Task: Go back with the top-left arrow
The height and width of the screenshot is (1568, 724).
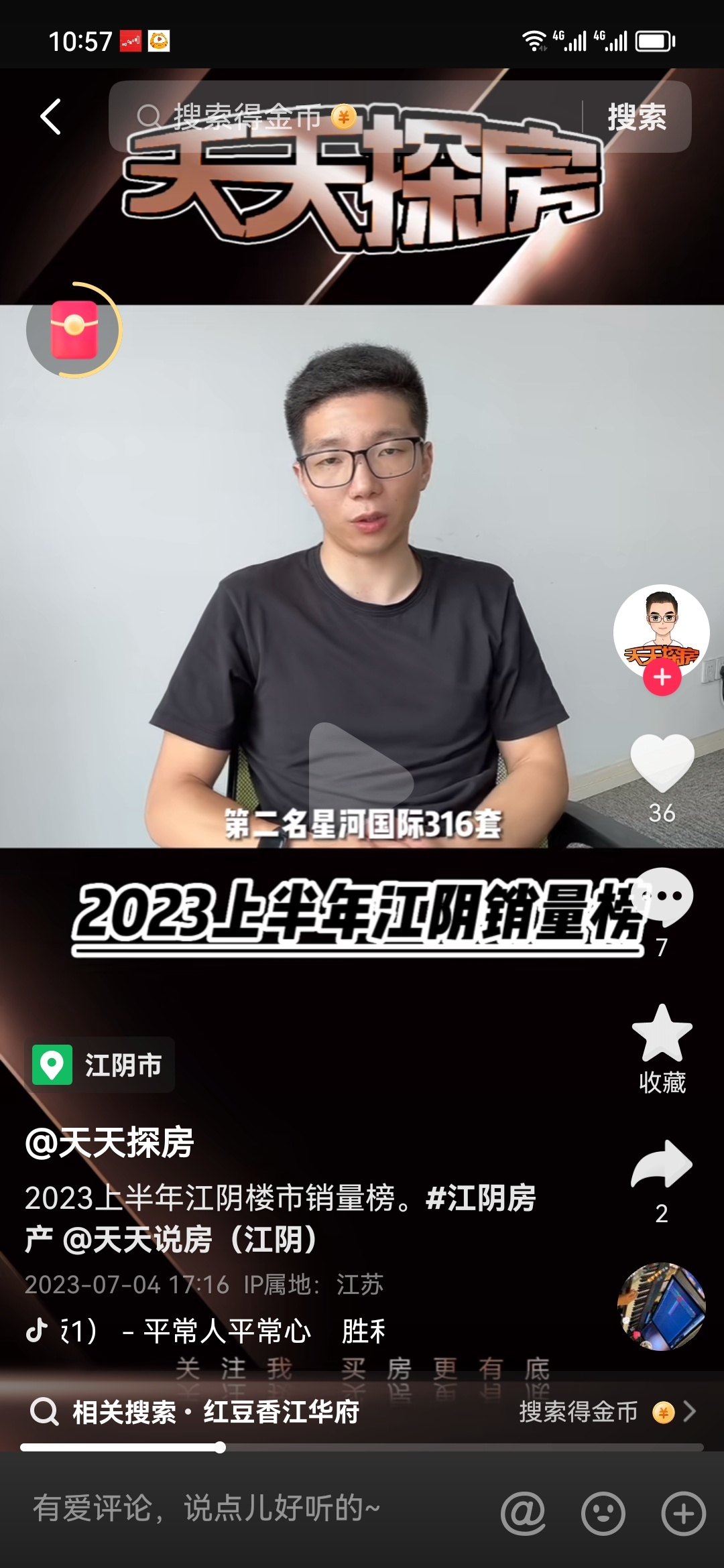Action: coord(51,117)
